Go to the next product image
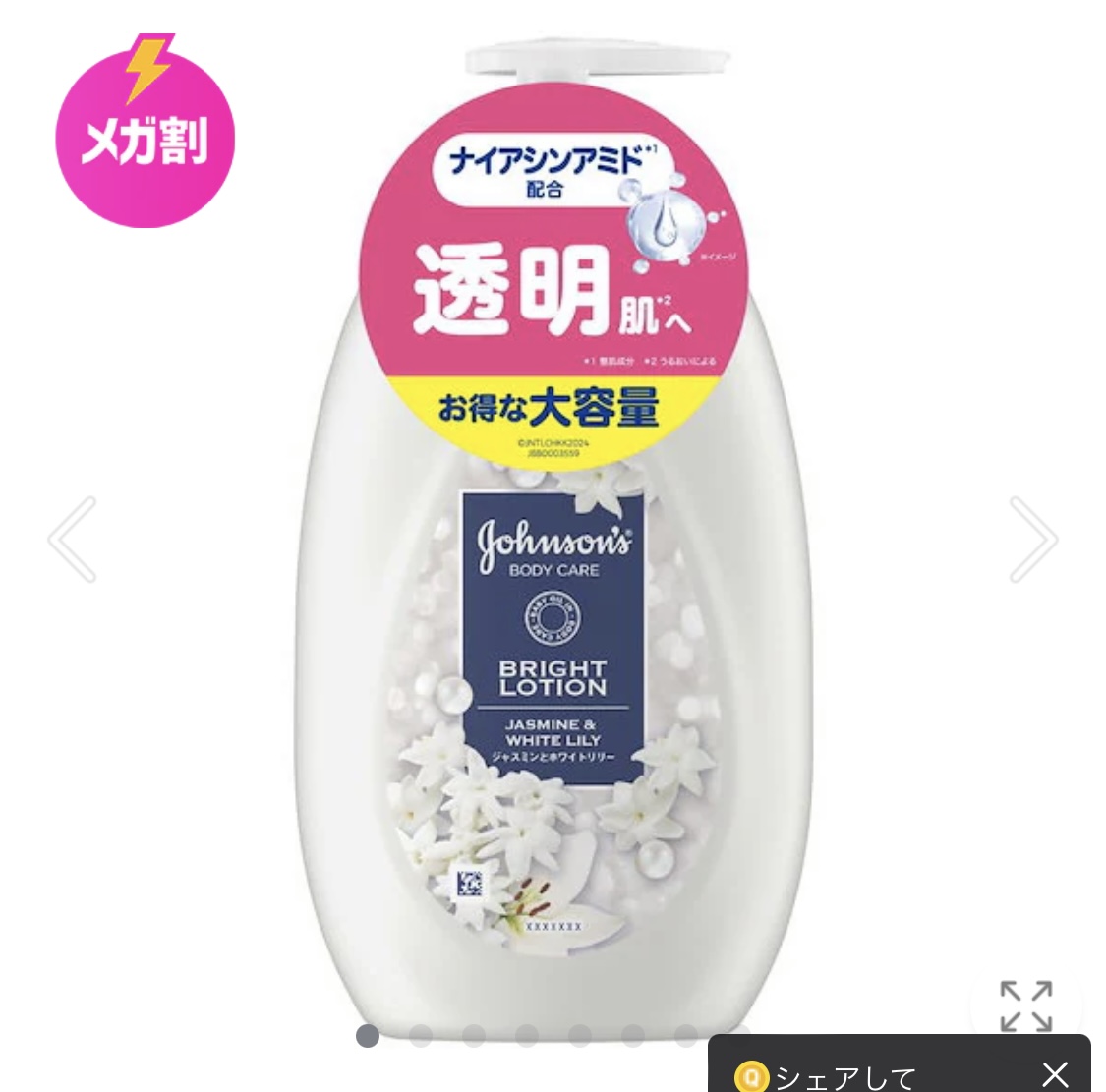This screenshot has width=1106, height=1092. tap(1032, 540)
